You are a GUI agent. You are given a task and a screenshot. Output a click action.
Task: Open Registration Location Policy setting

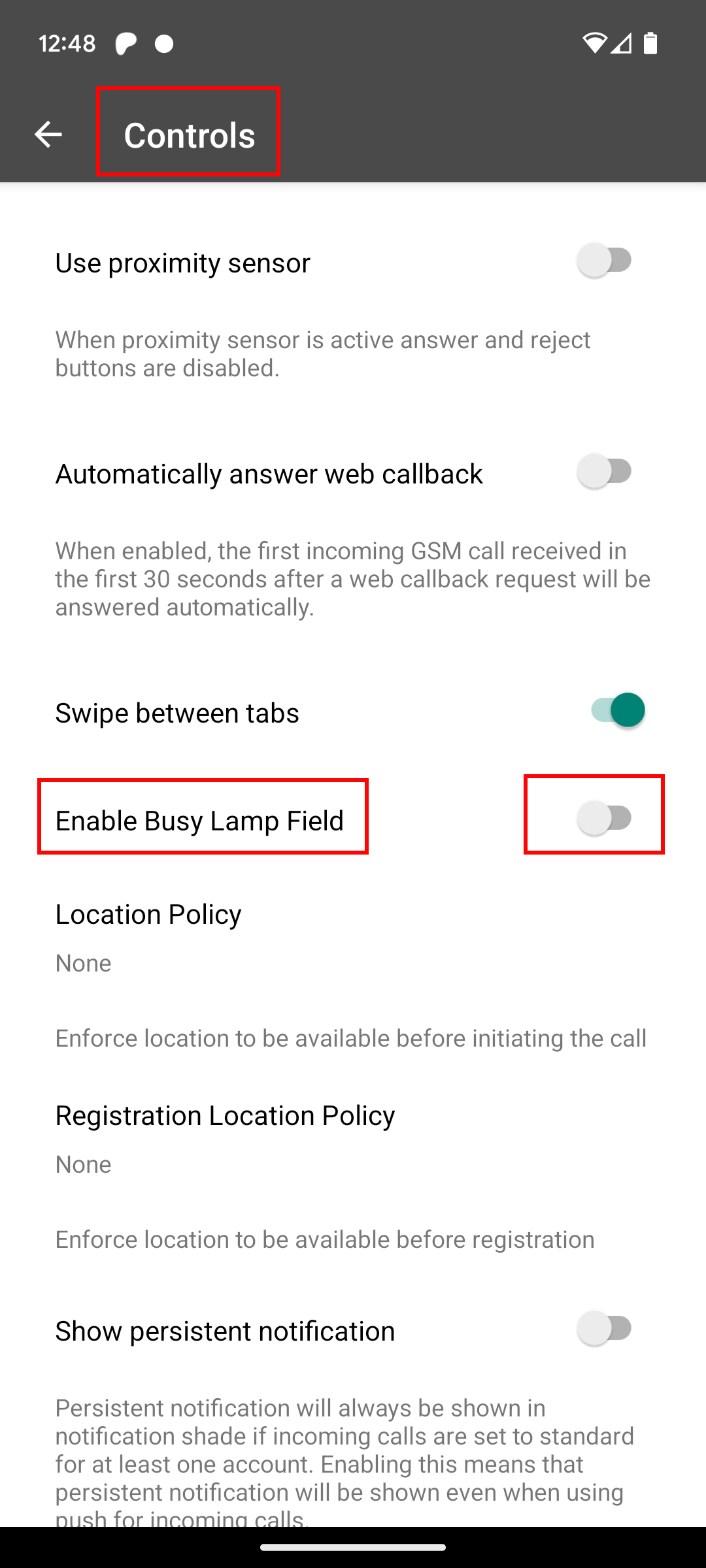[x=353, y=1176]
